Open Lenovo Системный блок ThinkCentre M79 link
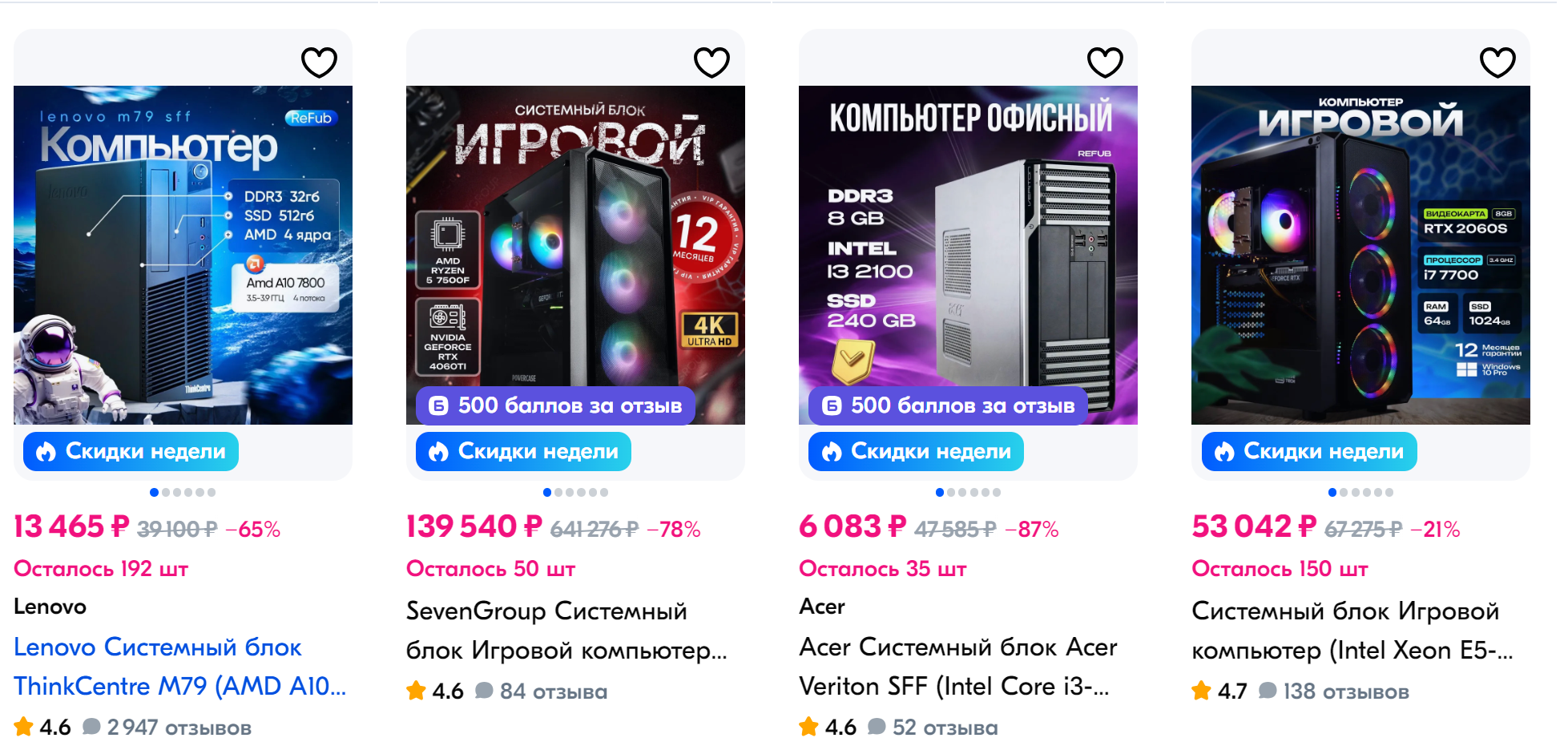Screen dimensions: 1568x754 pyautogui.click(x=179, y=667)
